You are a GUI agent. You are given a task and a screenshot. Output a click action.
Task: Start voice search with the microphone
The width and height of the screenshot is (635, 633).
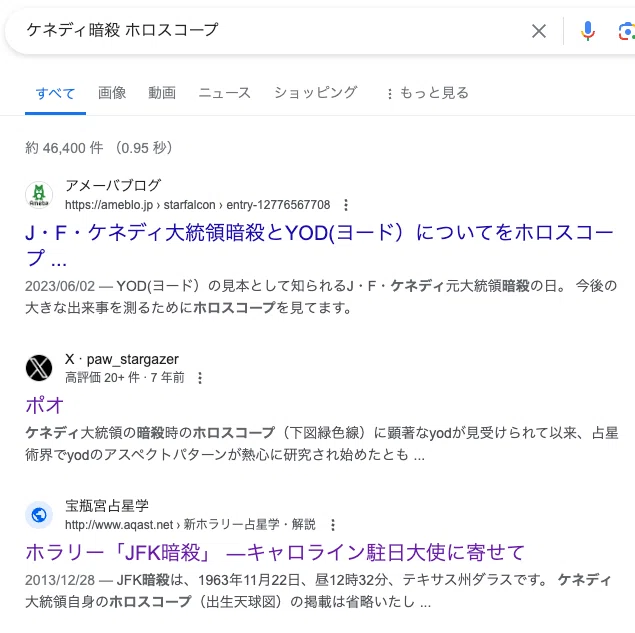pyautogui.click(x=587, y=31)
